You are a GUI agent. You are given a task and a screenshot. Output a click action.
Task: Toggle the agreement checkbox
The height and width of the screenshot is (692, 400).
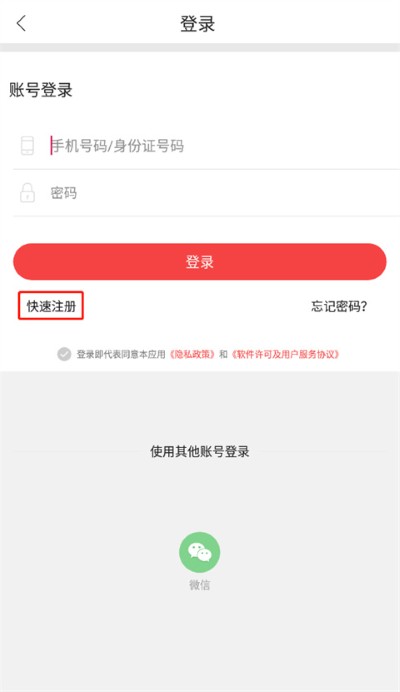pyautogui.click(x=64, y=354)
